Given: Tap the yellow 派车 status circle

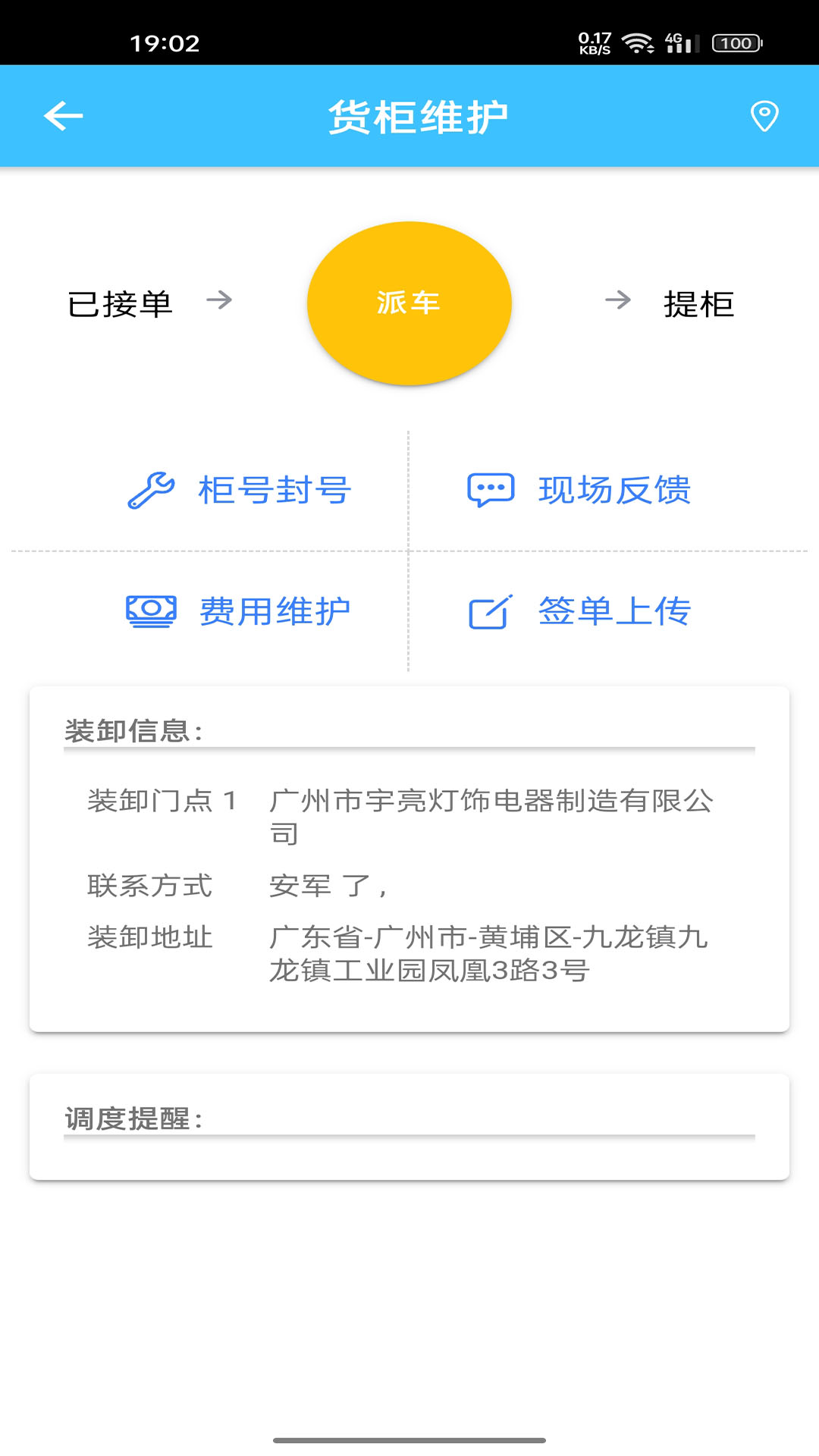Looking at the screenshot, I should coord(409,303).
